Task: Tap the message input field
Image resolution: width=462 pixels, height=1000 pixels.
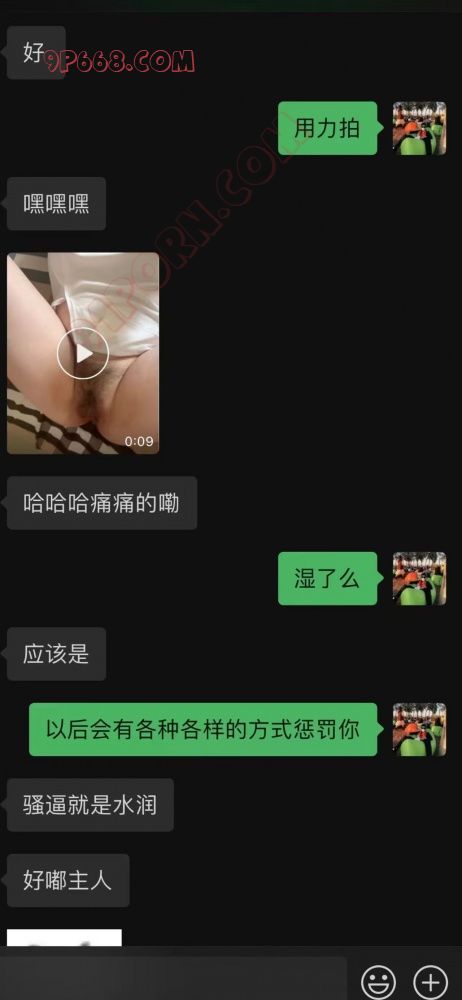Action: click(x=173, y=979)
